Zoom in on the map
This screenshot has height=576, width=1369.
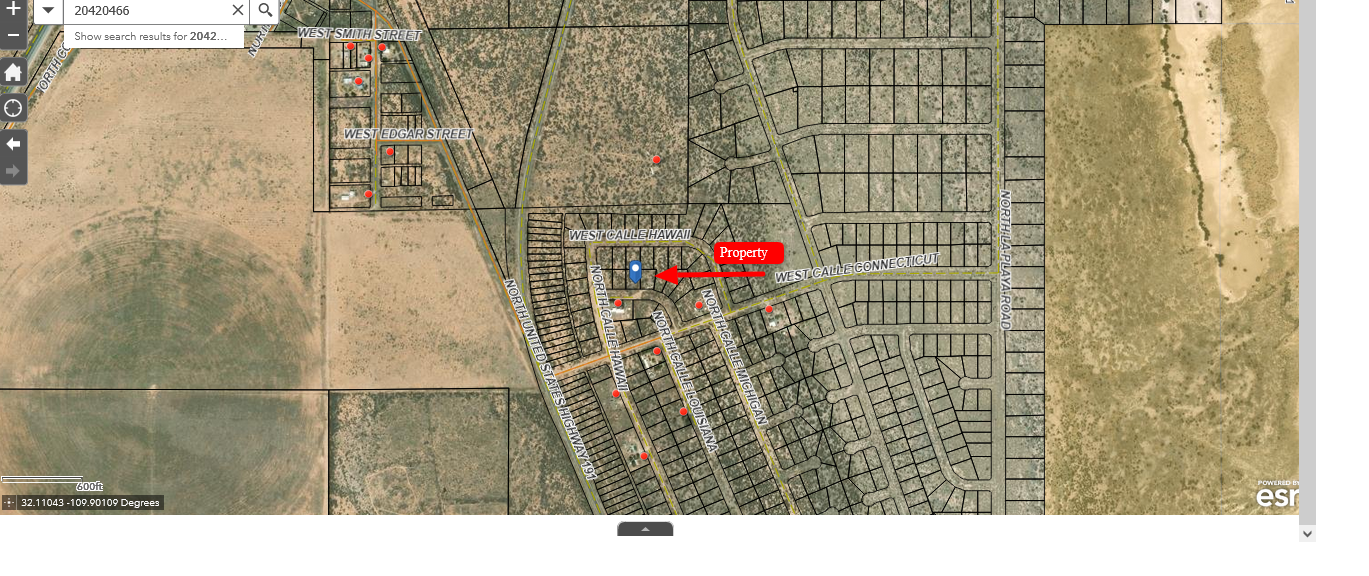coord(13,8)
